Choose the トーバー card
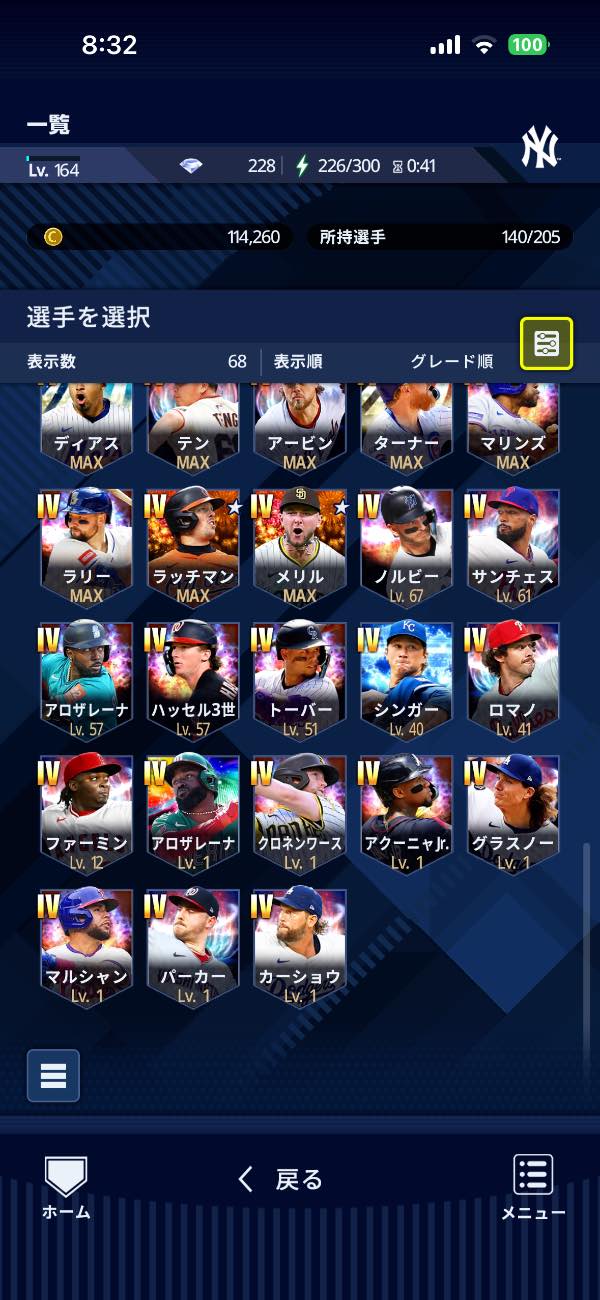Viewport: 600px width, 1300px height. pyautogui.click(x=299, y=678)
